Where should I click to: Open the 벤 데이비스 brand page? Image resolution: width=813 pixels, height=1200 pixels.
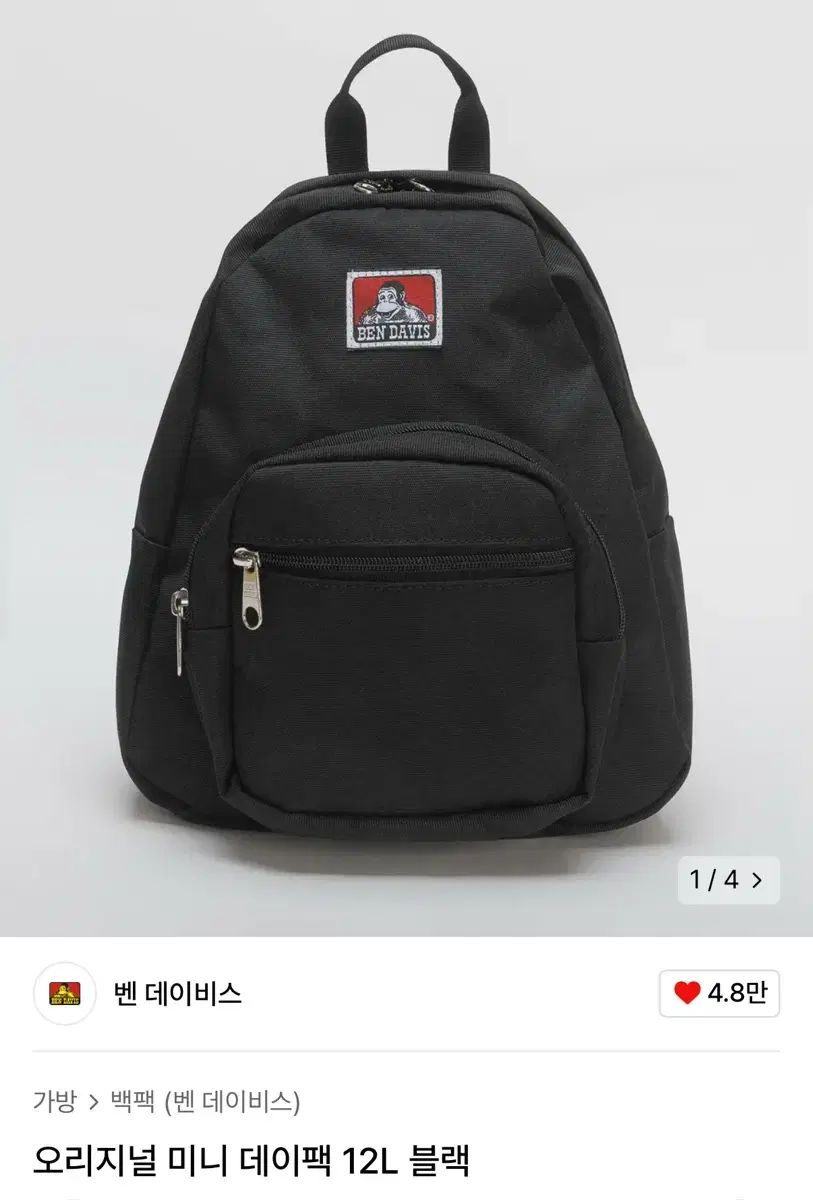click(176, 993)
